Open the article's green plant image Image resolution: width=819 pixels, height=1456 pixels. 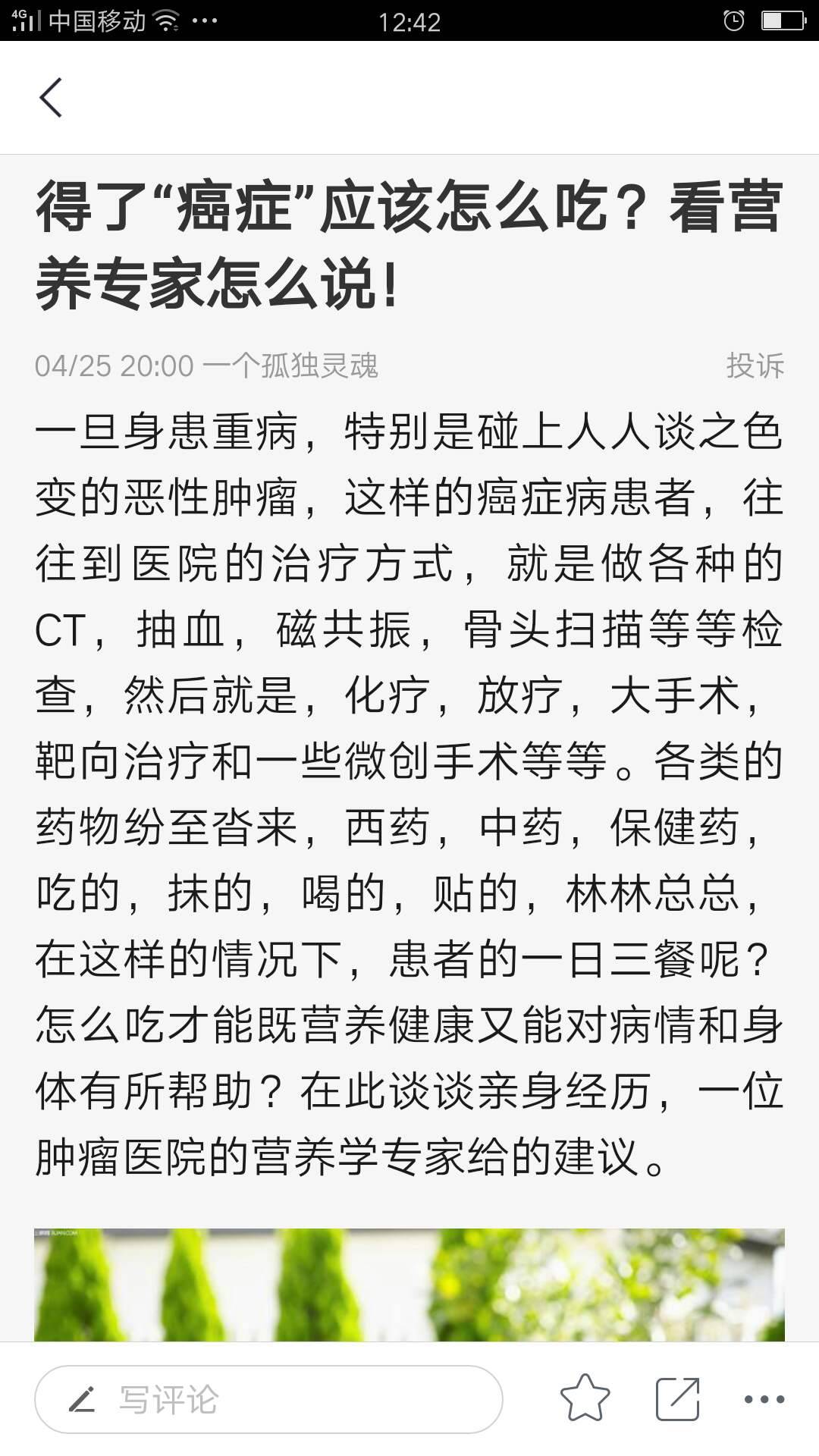click(x=409, y=1285)
